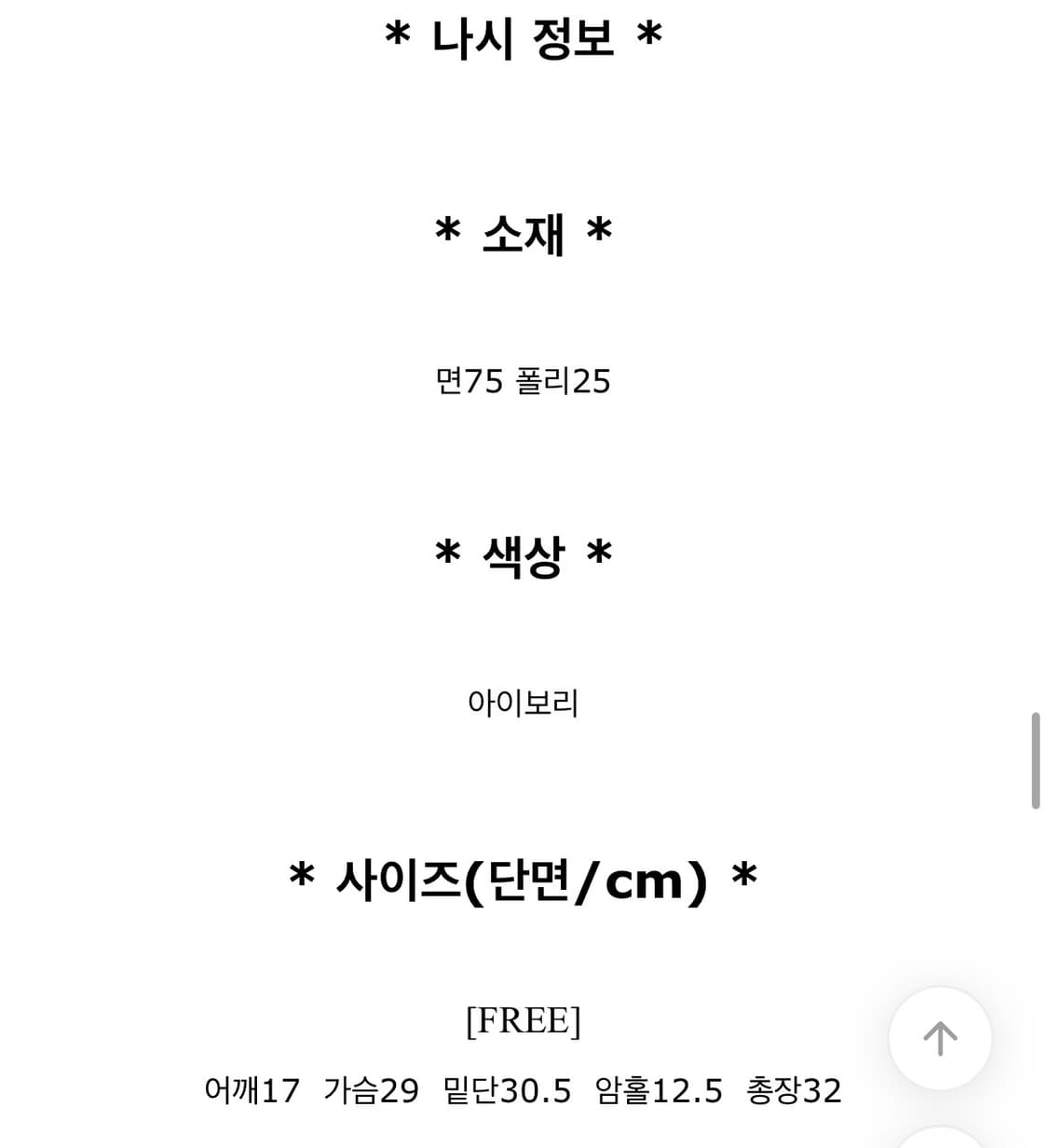The width and height of the screenshot is (1048, 1148).
Task: Click the '* 나시 정보 *' heading
Action: pyautogui.click(x=524, y=39)
